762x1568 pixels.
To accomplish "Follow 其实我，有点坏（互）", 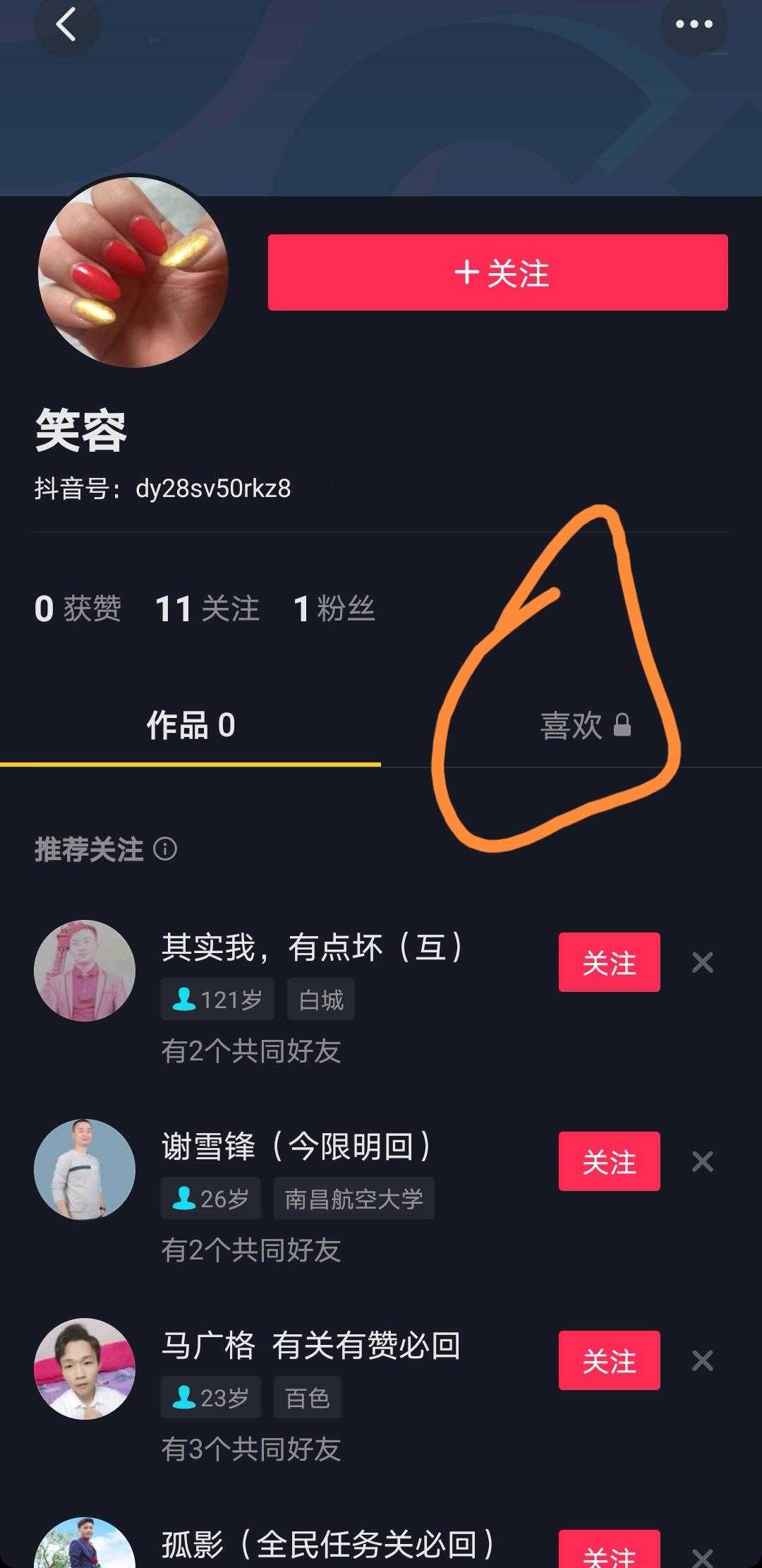I will 609,962.
